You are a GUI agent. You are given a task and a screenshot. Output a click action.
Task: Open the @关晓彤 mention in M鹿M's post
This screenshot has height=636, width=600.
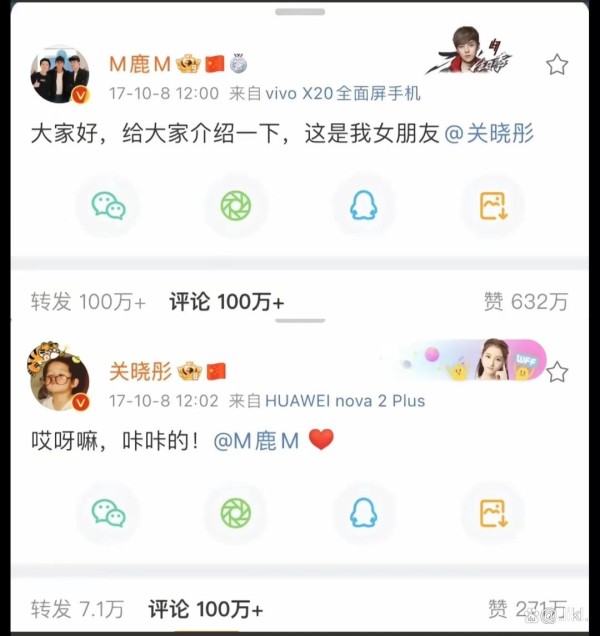[488, 134]
